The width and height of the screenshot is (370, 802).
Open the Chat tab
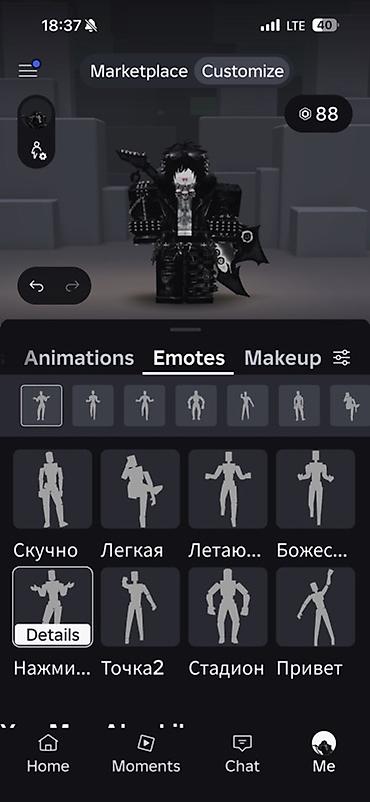[x=242, y=754]
